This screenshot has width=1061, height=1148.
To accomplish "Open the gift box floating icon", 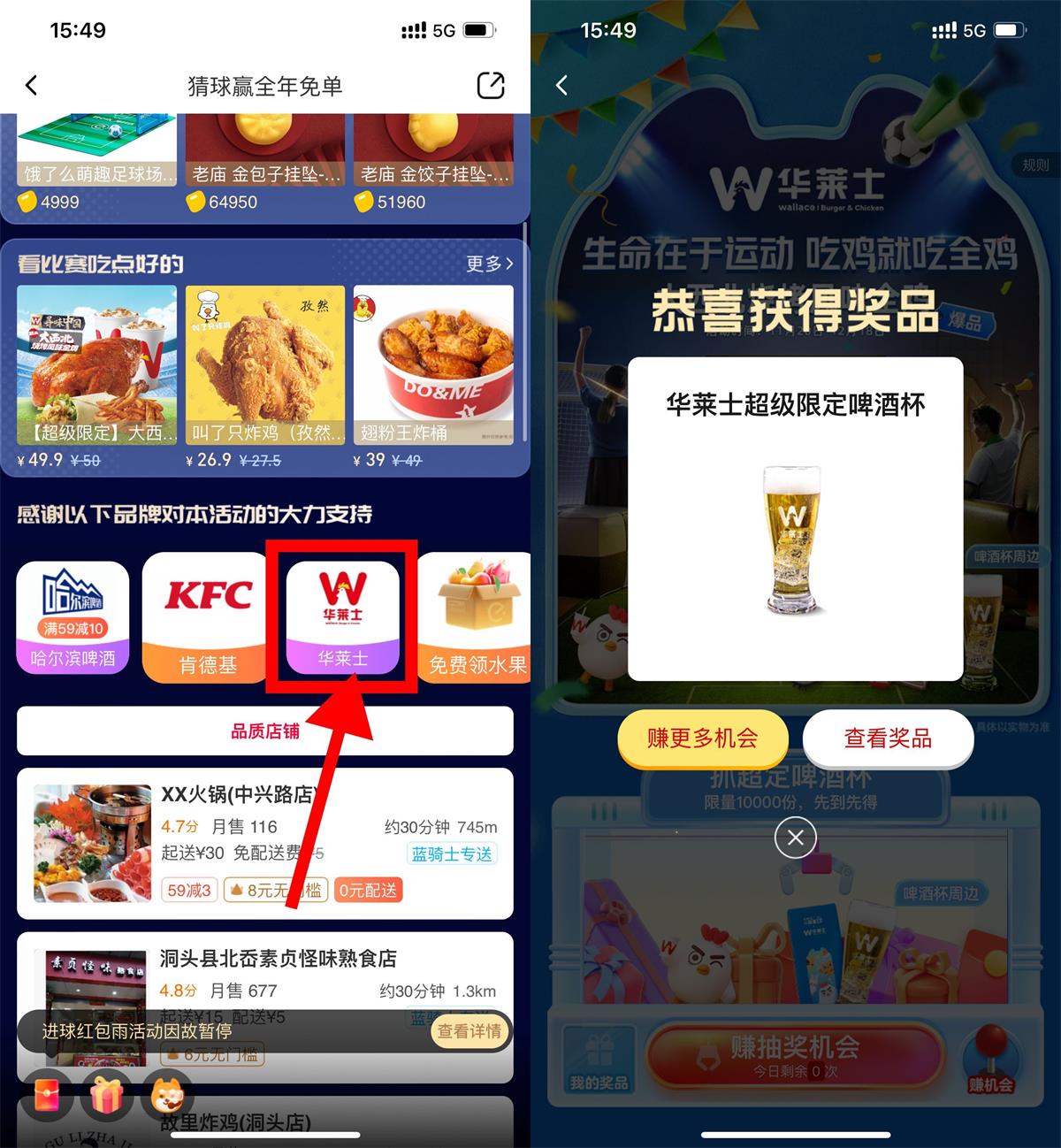I will click(x=106, y=1098).
